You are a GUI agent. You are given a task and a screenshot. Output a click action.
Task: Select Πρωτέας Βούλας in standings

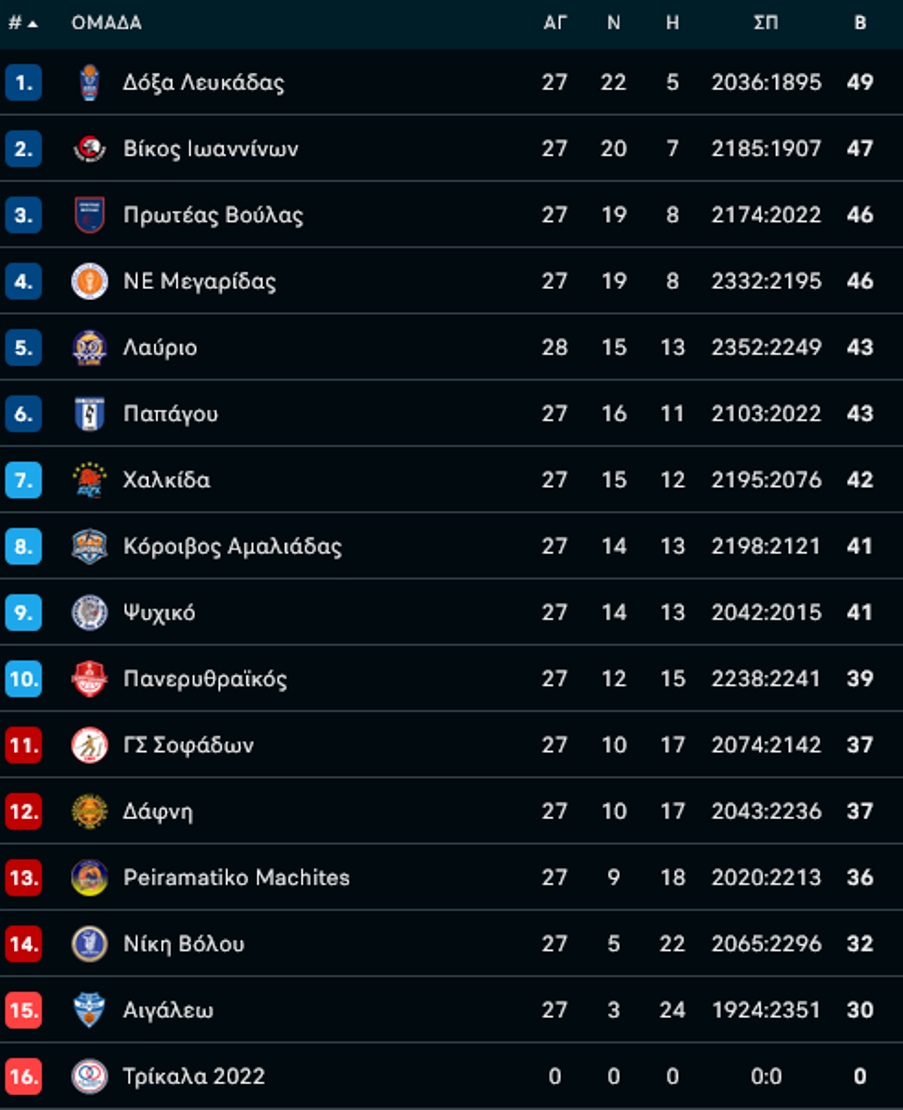213,215
